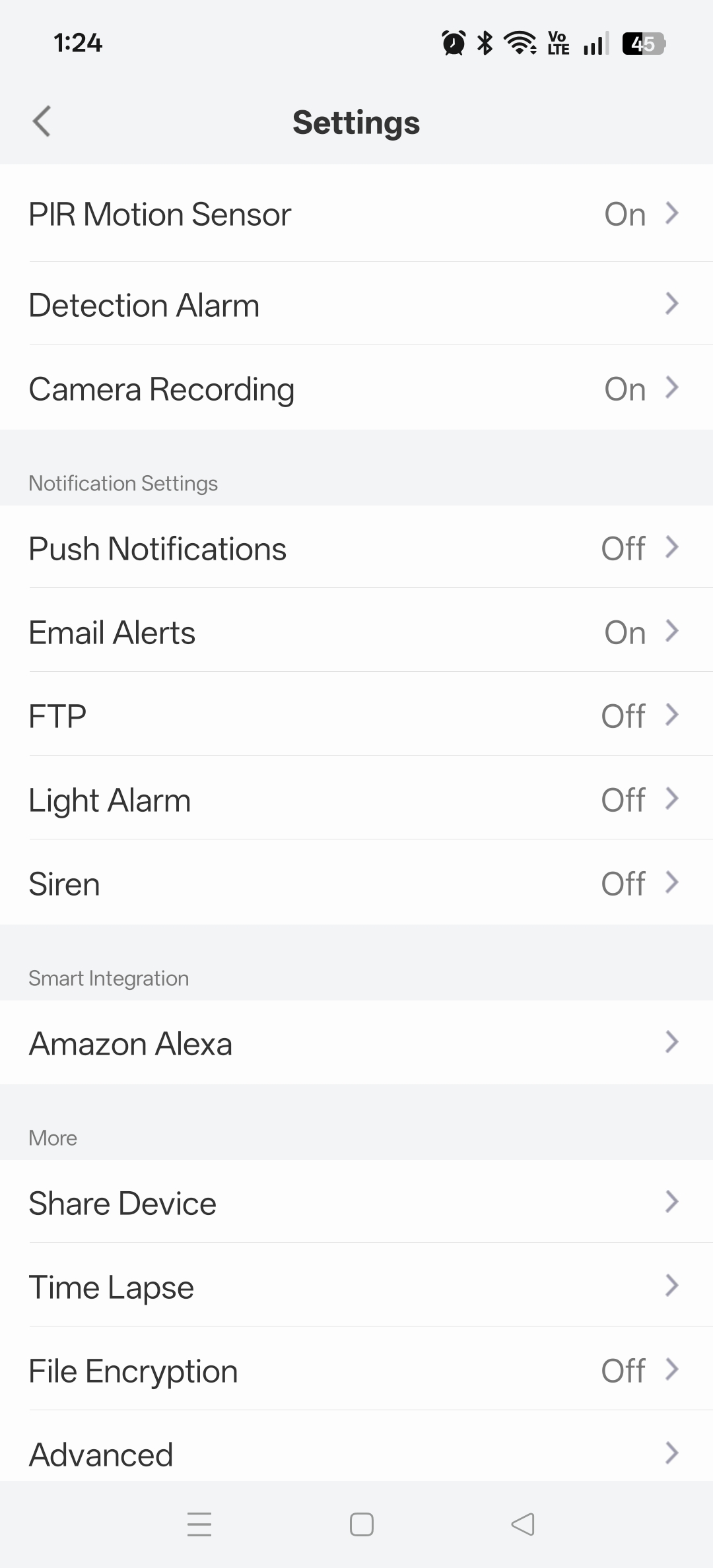
Task: Open Siren settings
Action: 356,884
